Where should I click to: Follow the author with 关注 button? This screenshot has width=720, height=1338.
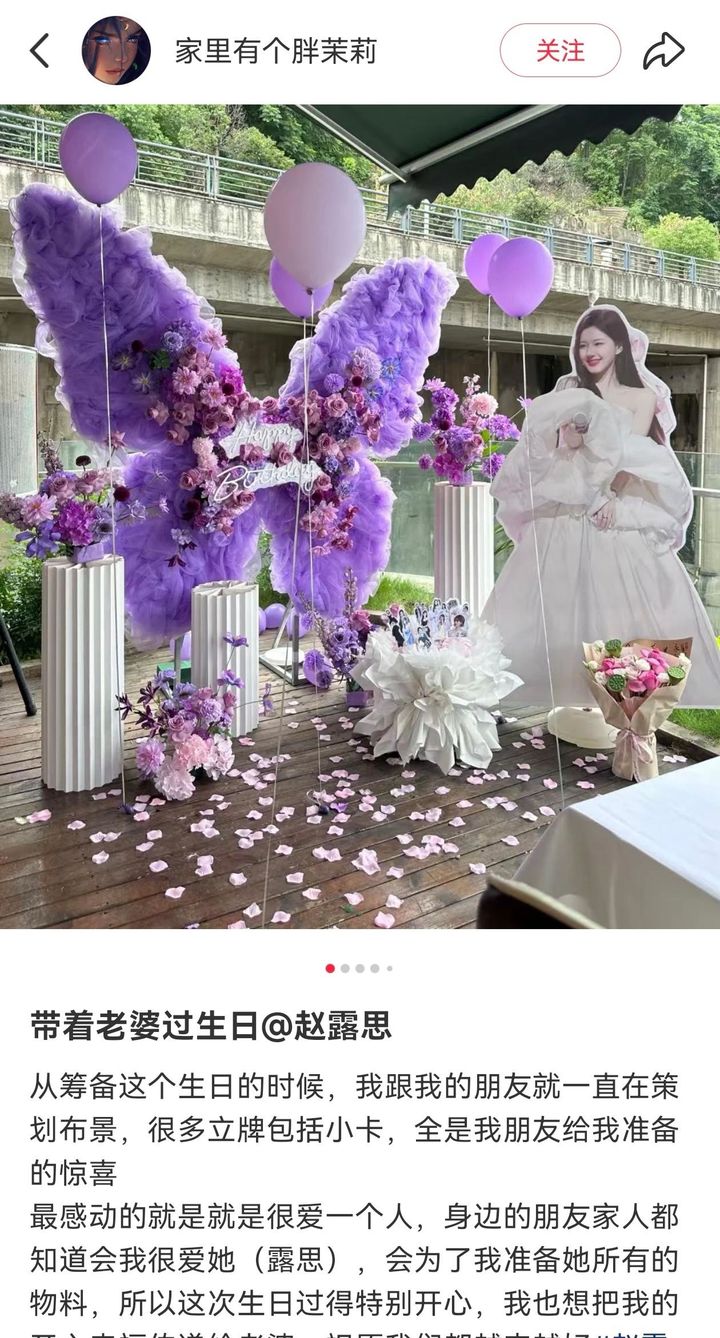[x=560, y=51]
